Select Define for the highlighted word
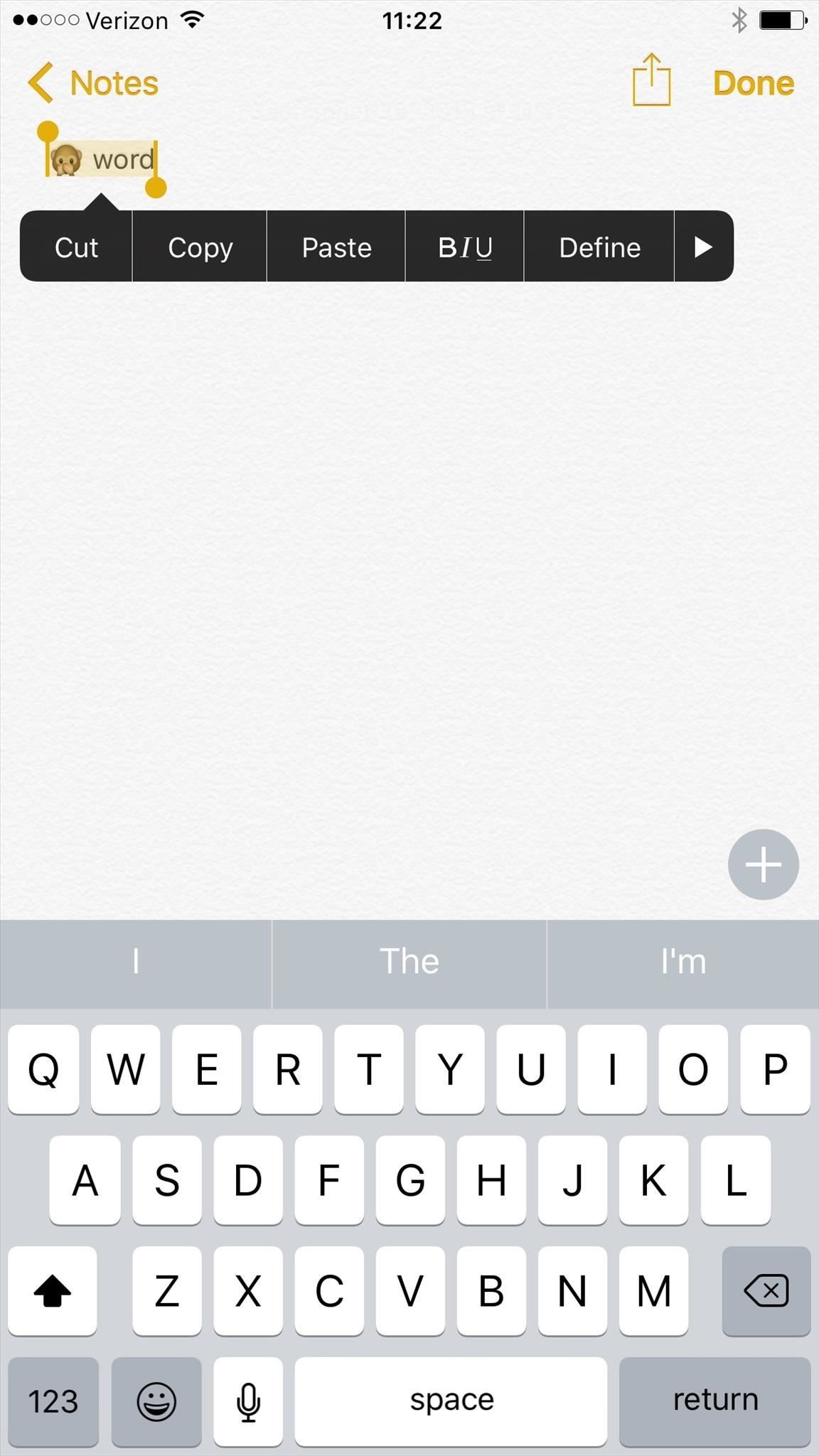This screenshot has width=819, height=1456. 599,247
